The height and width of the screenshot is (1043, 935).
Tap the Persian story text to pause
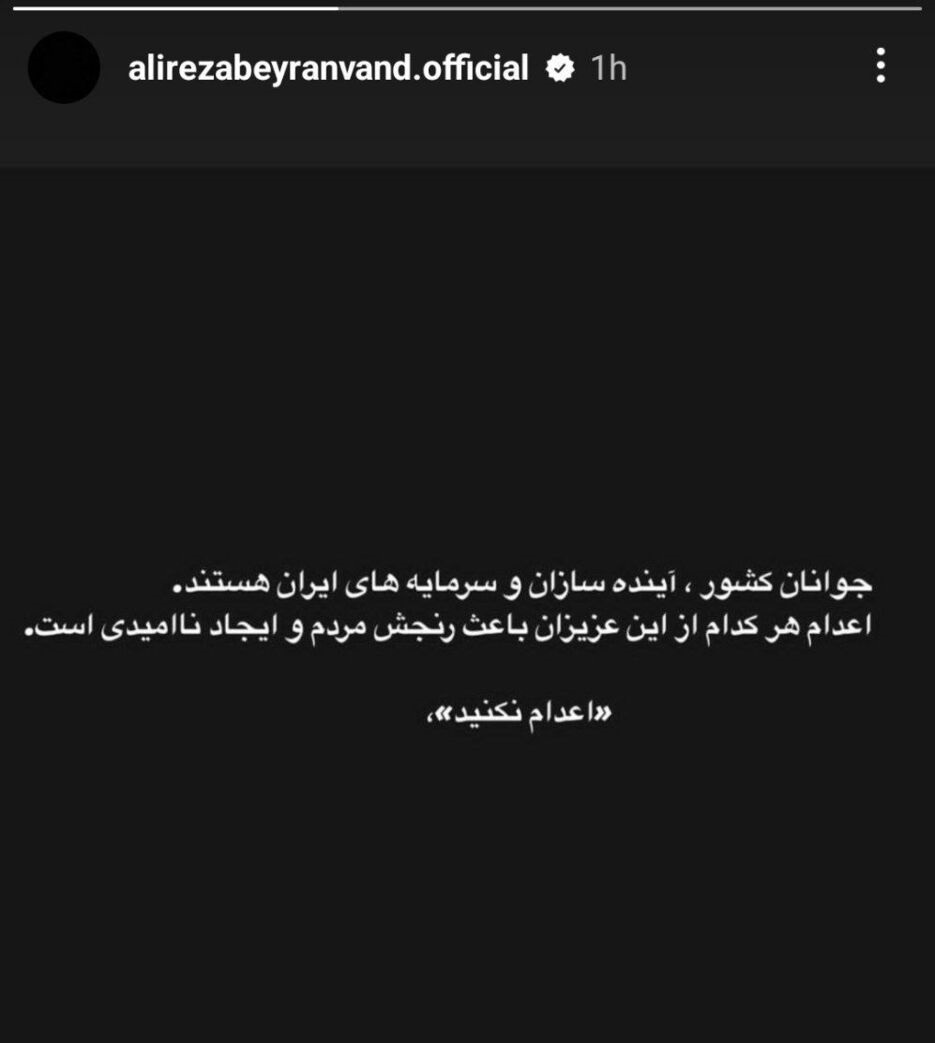(x=467, y=600)
